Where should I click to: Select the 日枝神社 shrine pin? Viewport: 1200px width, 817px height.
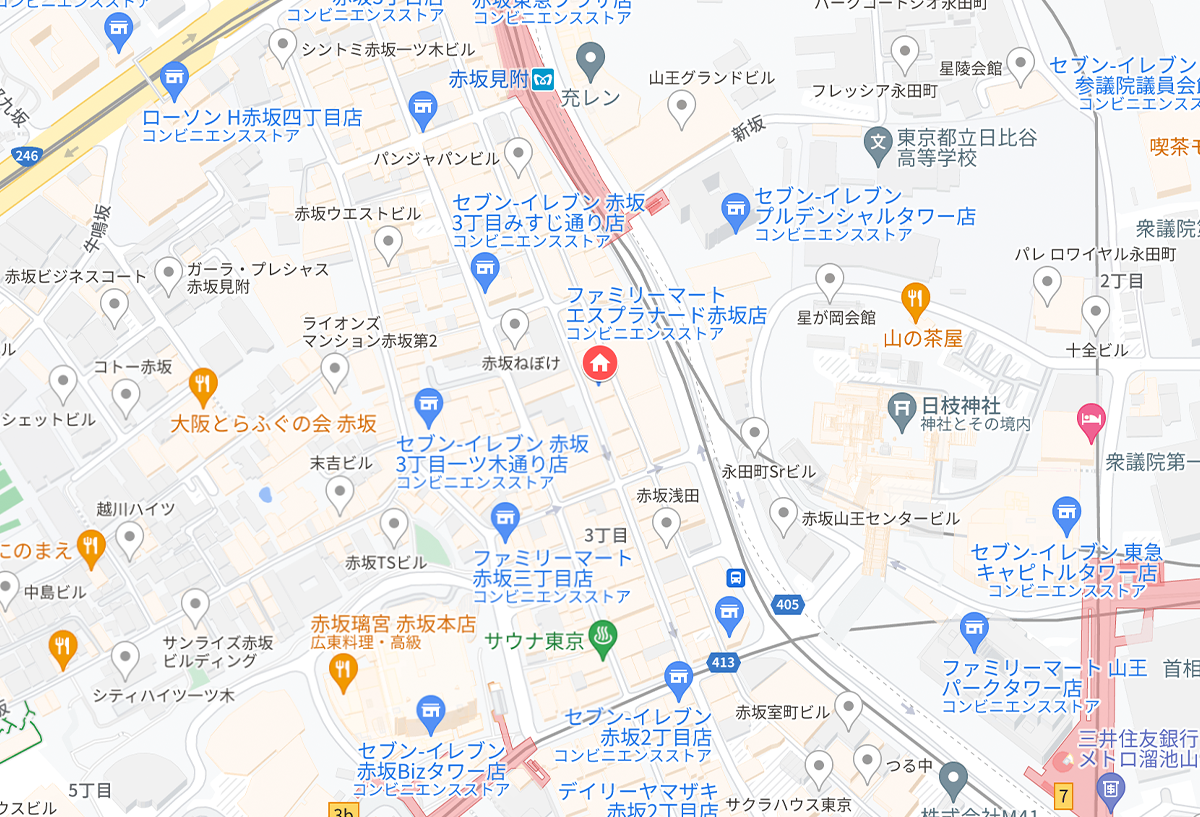pos(903,406)
